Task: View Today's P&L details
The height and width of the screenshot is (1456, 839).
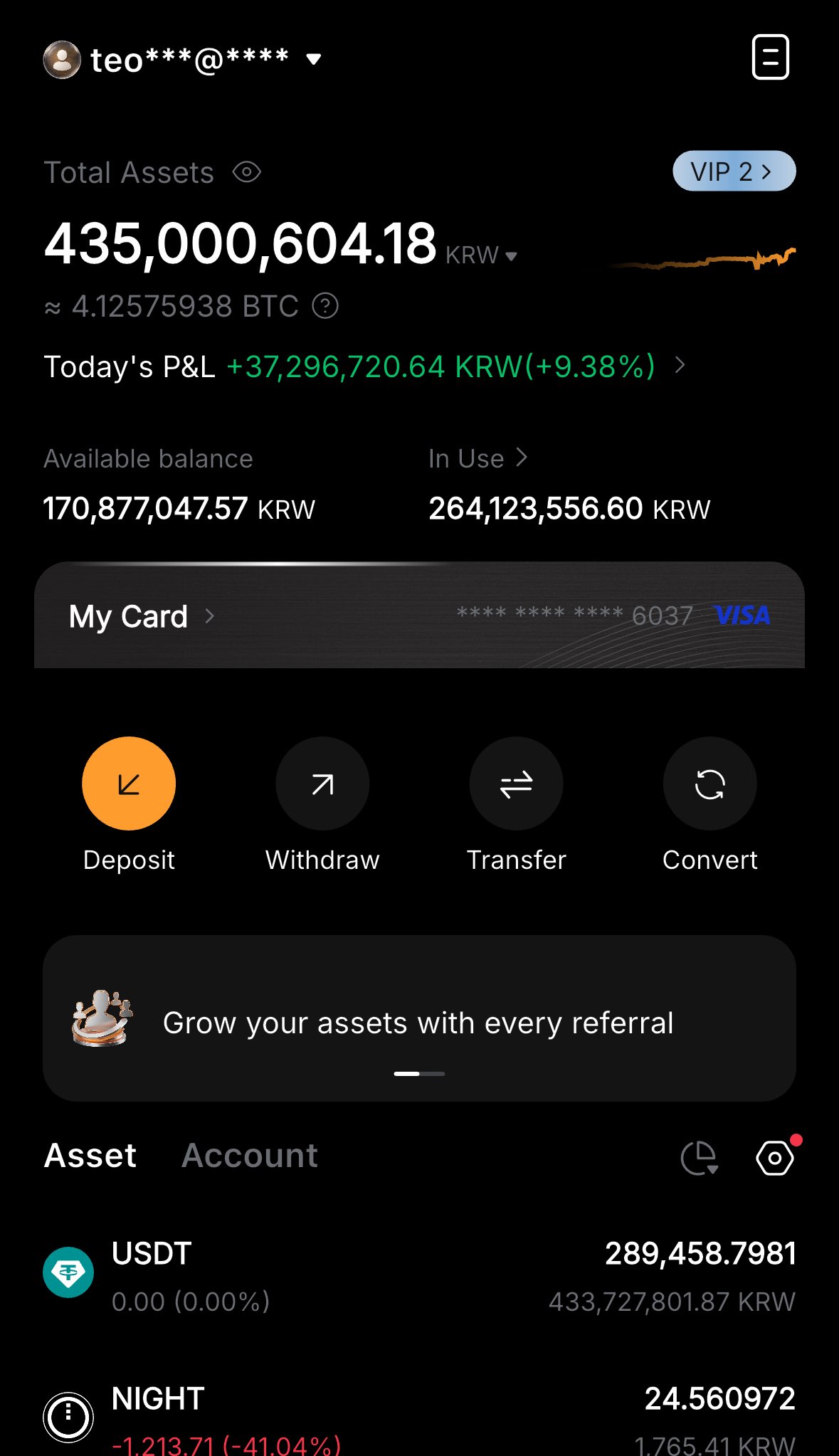Action: point(680,366)
